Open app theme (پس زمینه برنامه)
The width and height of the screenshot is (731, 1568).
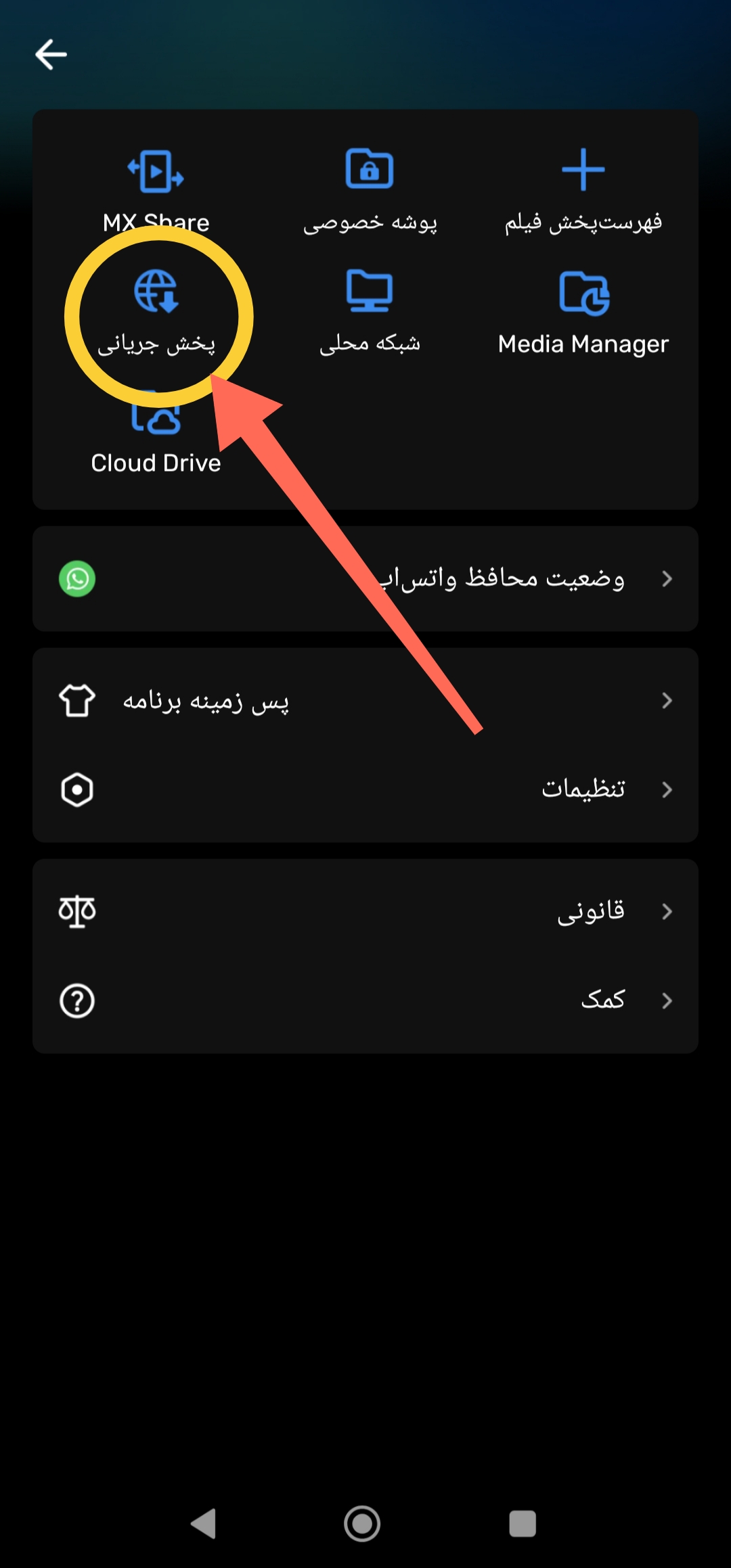[365, 701]
